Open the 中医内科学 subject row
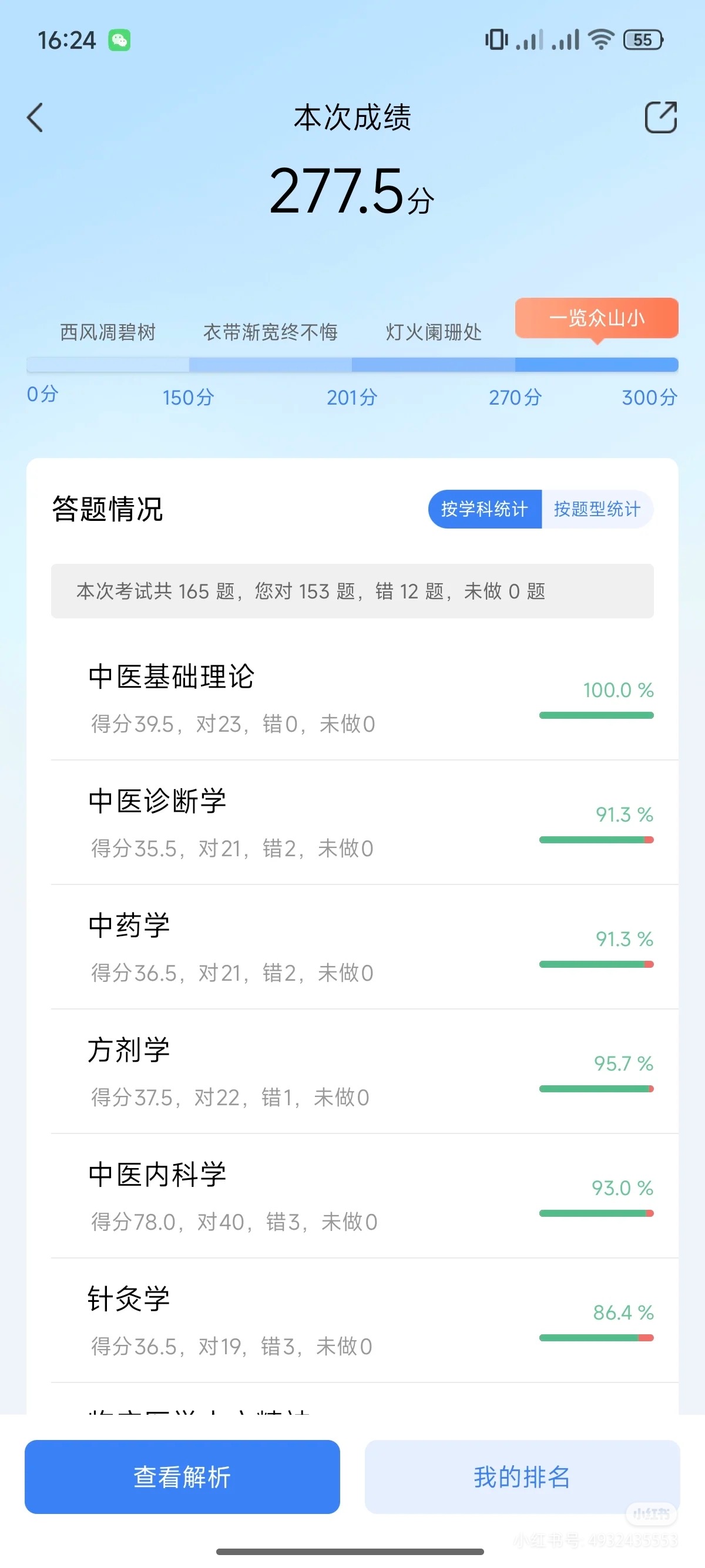Image resolution: width=705 pixels, height=1568 pixels. (364, 1196)
